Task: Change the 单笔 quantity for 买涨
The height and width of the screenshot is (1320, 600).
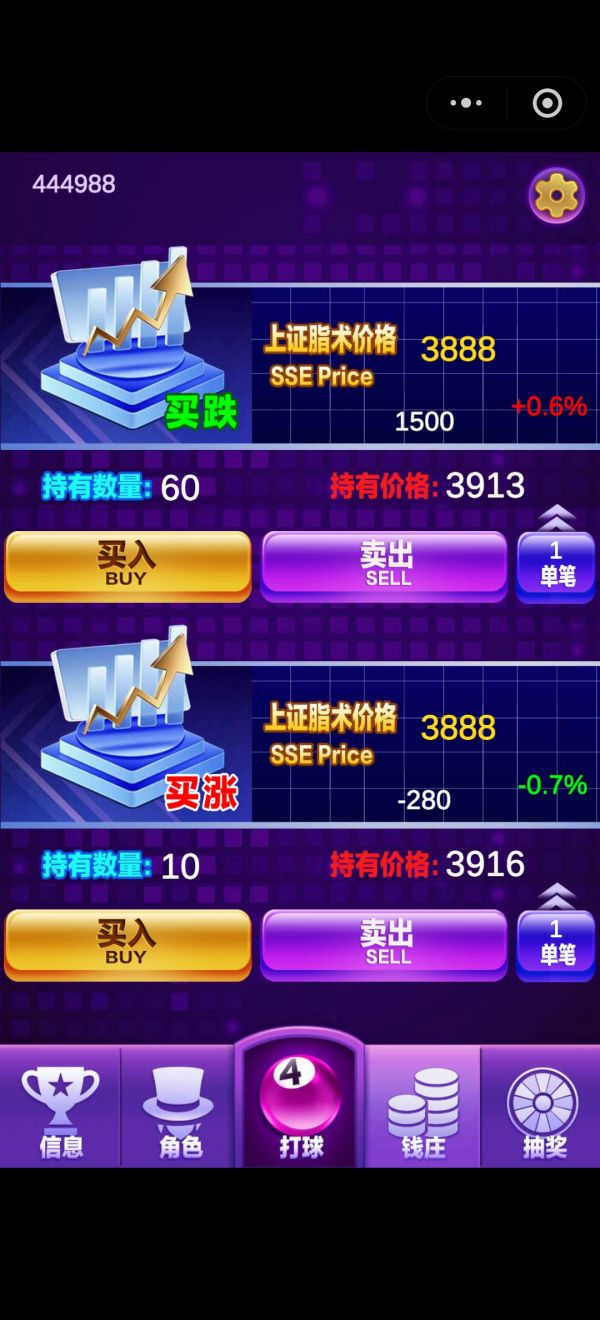Action: click(556, 943)
